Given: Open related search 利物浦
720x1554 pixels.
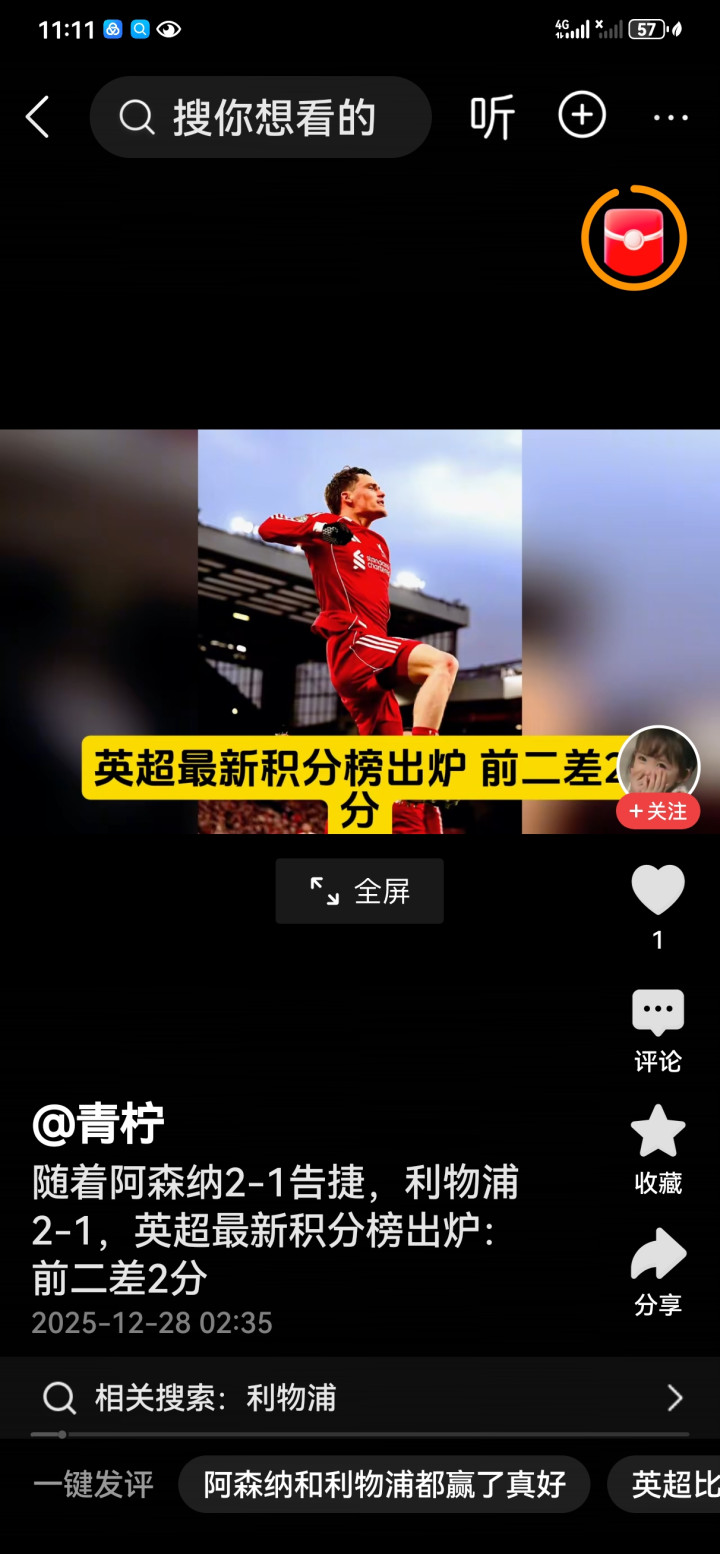Looking at the screenshot, I should 360,1397.
